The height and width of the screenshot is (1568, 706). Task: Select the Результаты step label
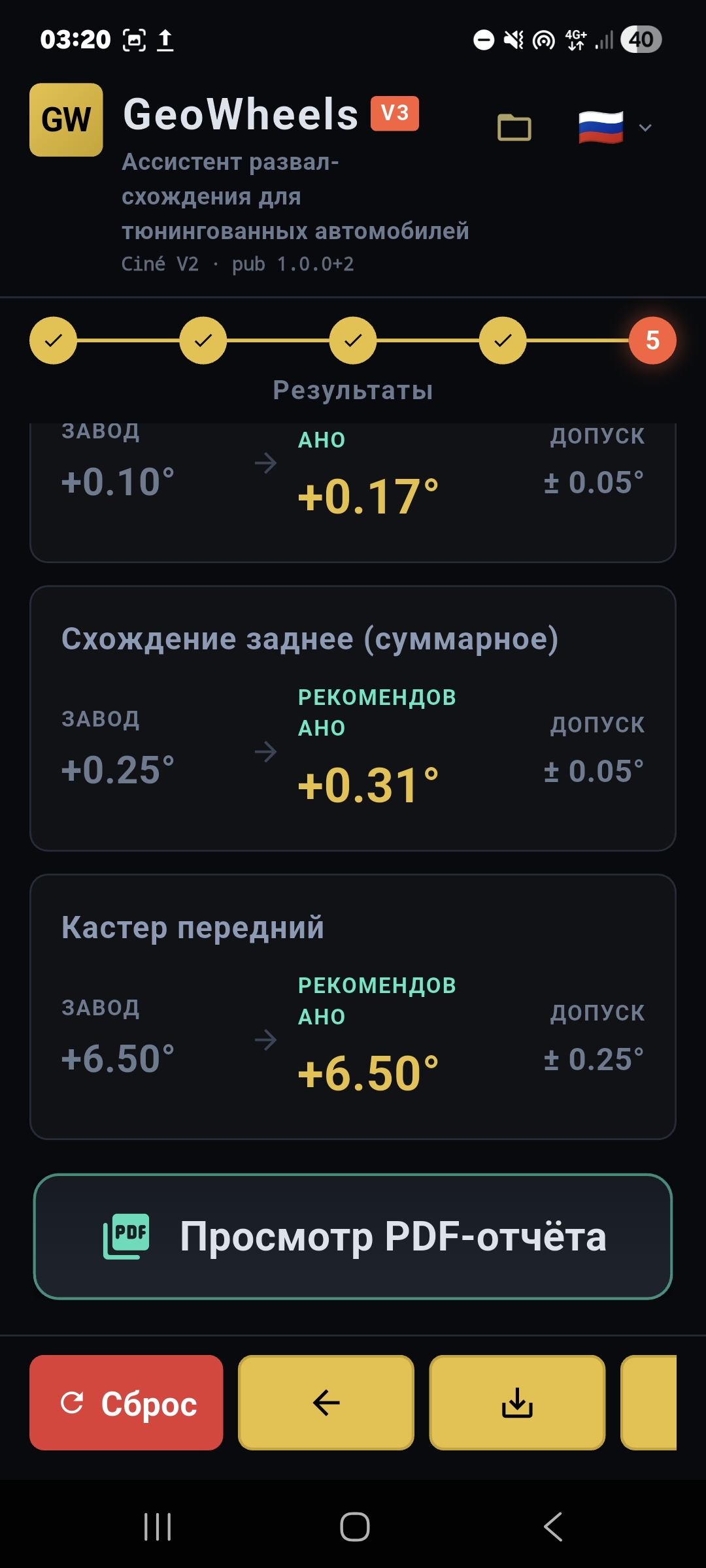coord(352,390)
